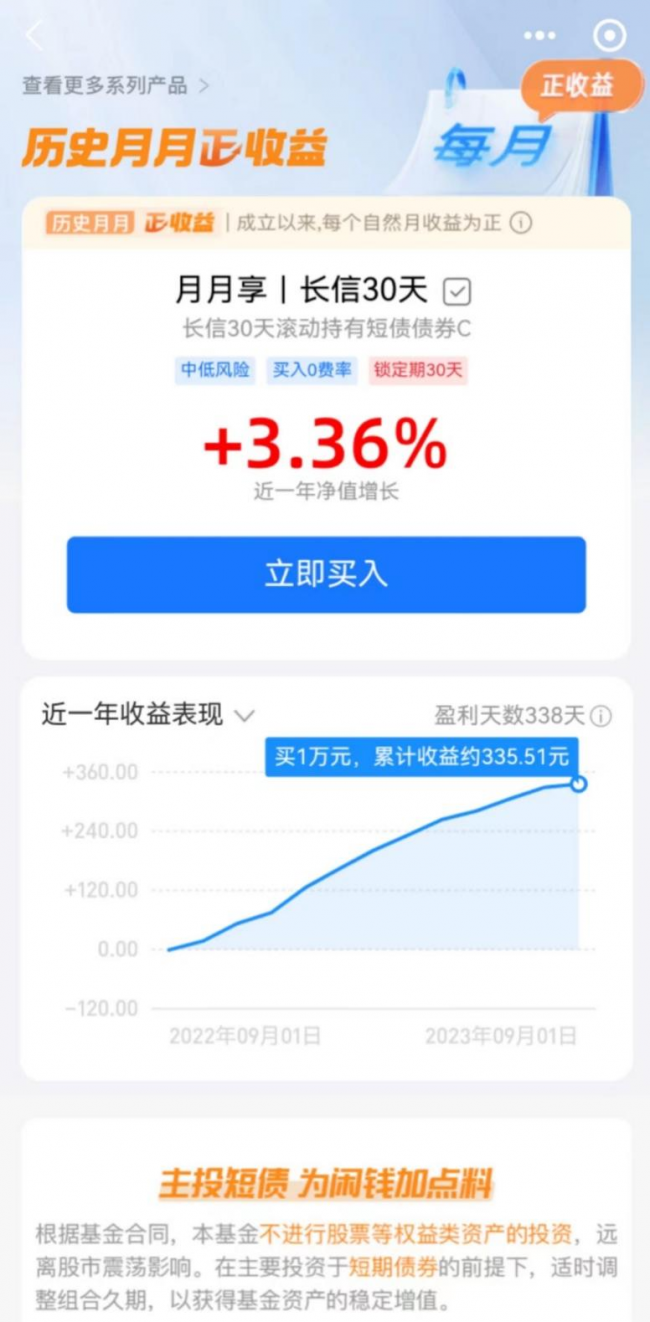Go back using the top-left arrow
650x1322 pixels.
click(35, 36)
